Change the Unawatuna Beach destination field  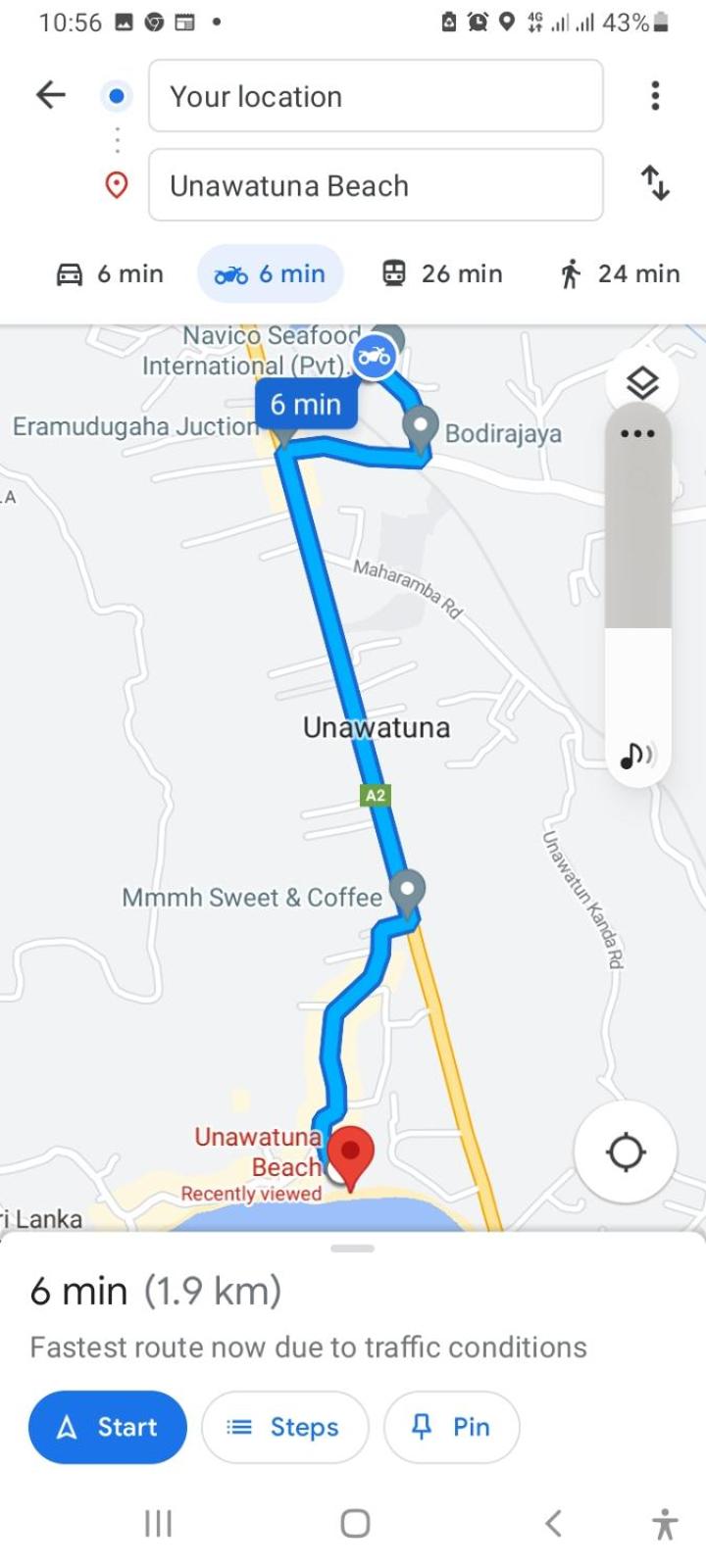pyautogui.click(x=376, y=185)
